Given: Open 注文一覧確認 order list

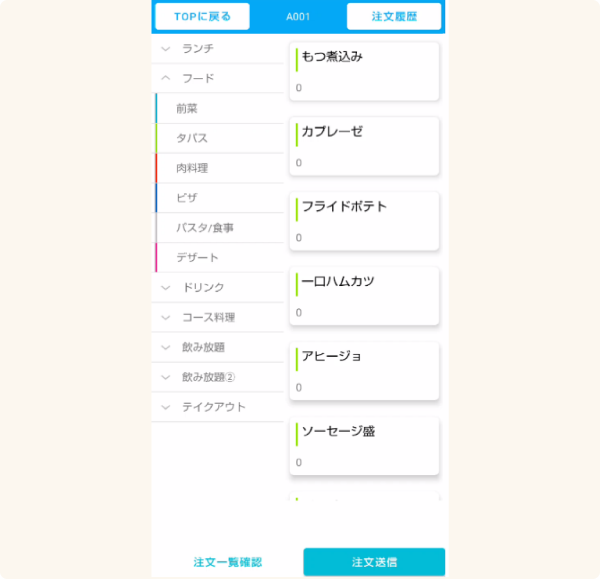Looking at the screenshot, I should (x=228, y=562).
